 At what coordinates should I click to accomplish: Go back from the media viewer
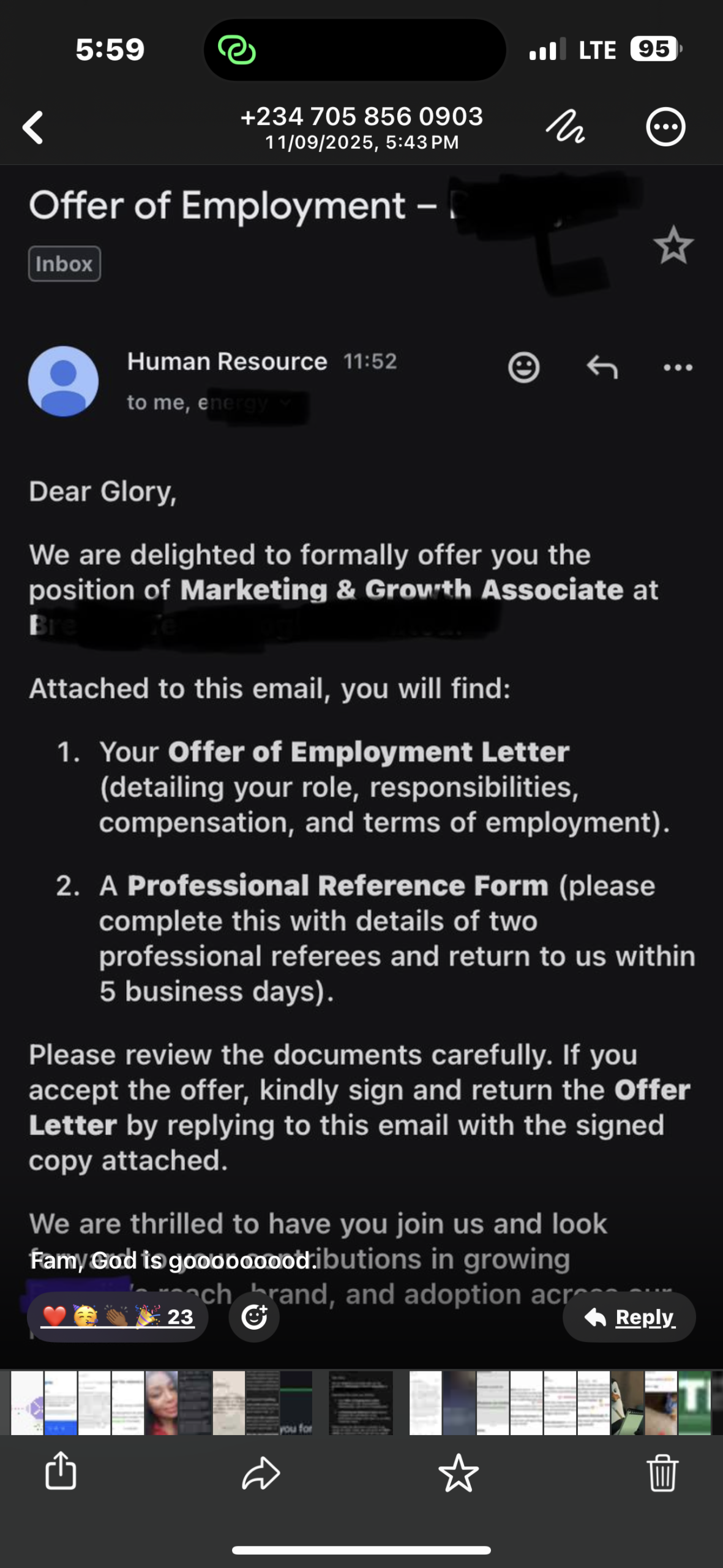(x=33, y=127)
